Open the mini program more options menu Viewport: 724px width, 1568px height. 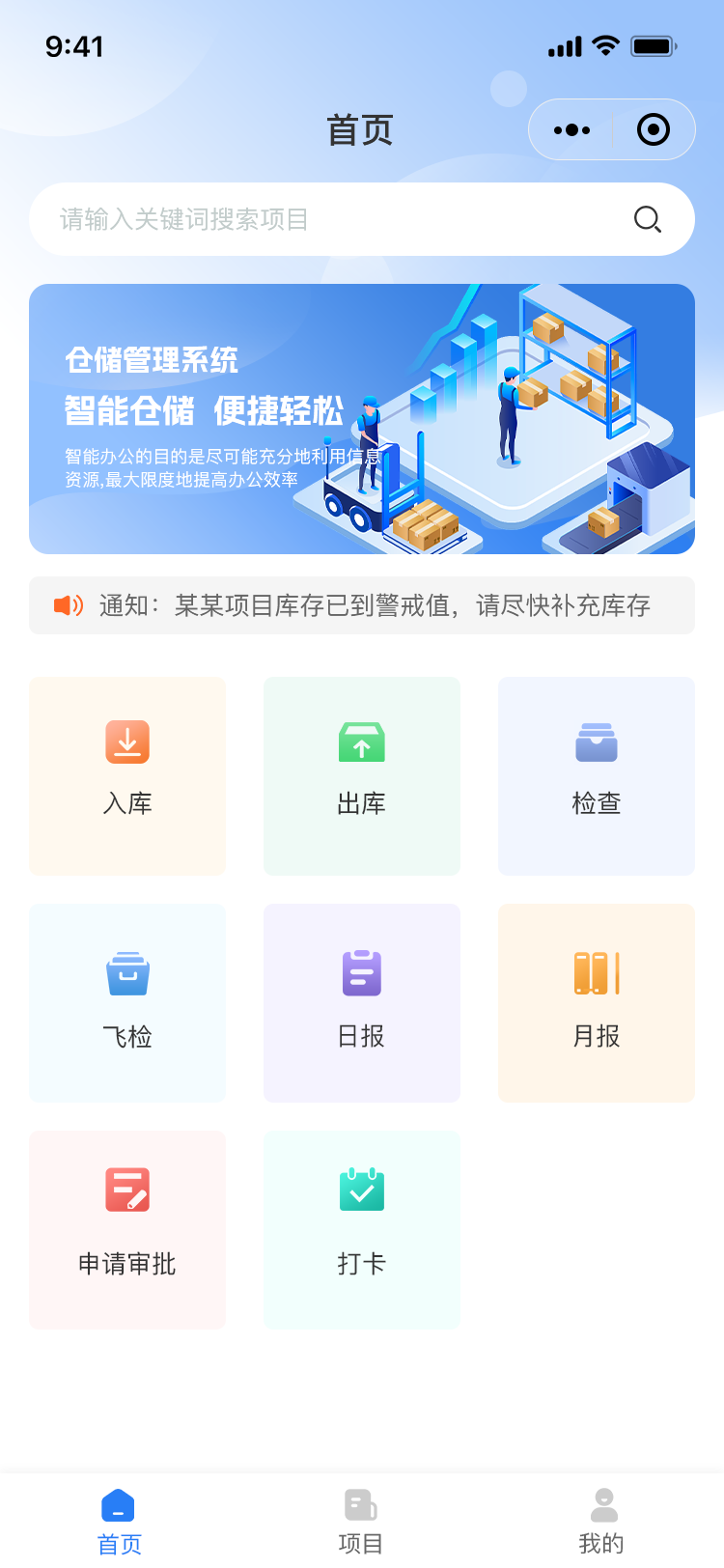click(x=571, y=129)
